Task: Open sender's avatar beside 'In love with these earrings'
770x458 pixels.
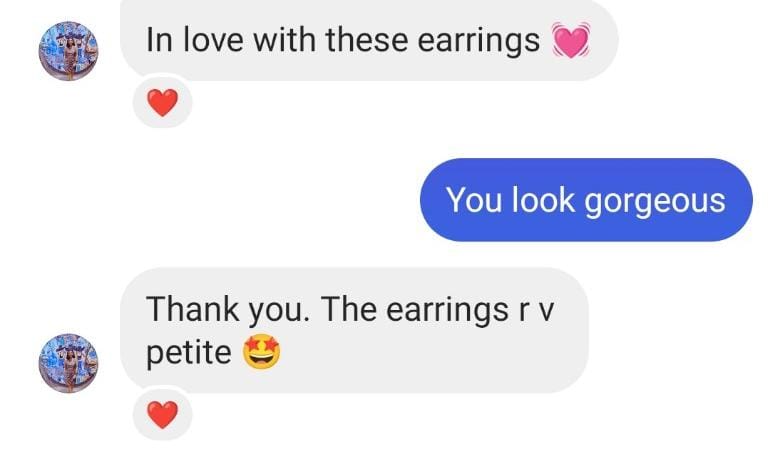Action: 68,49
